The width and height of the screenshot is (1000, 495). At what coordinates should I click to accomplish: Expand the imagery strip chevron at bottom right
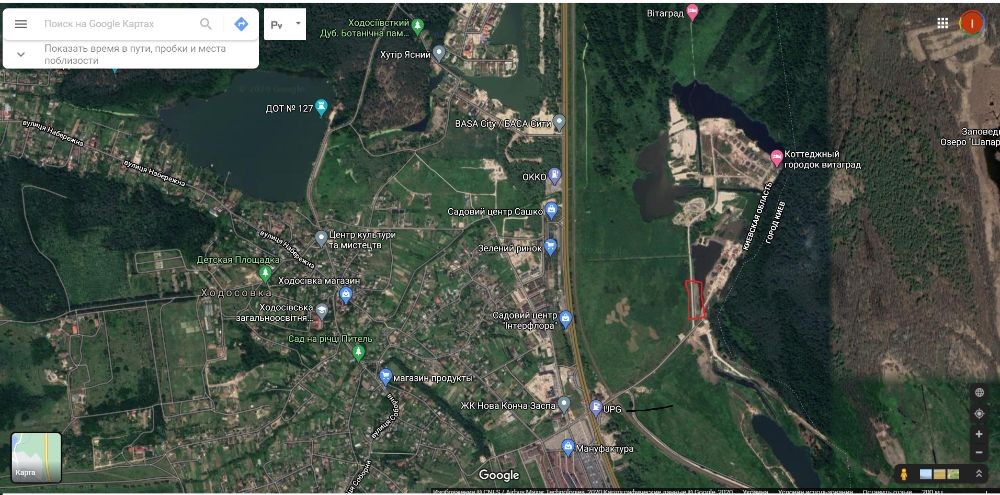point(979,475)
